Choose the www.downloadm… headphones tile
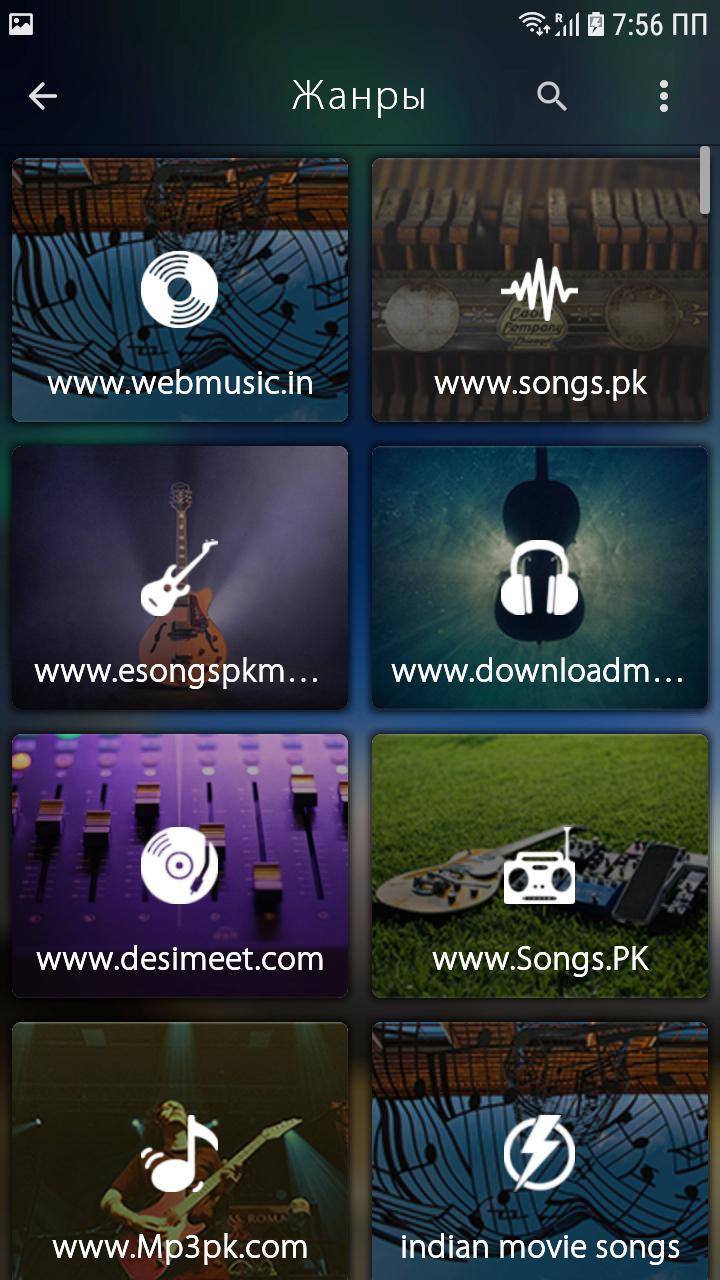Viewport: 720px width, 1280px height. pos(540,578)
